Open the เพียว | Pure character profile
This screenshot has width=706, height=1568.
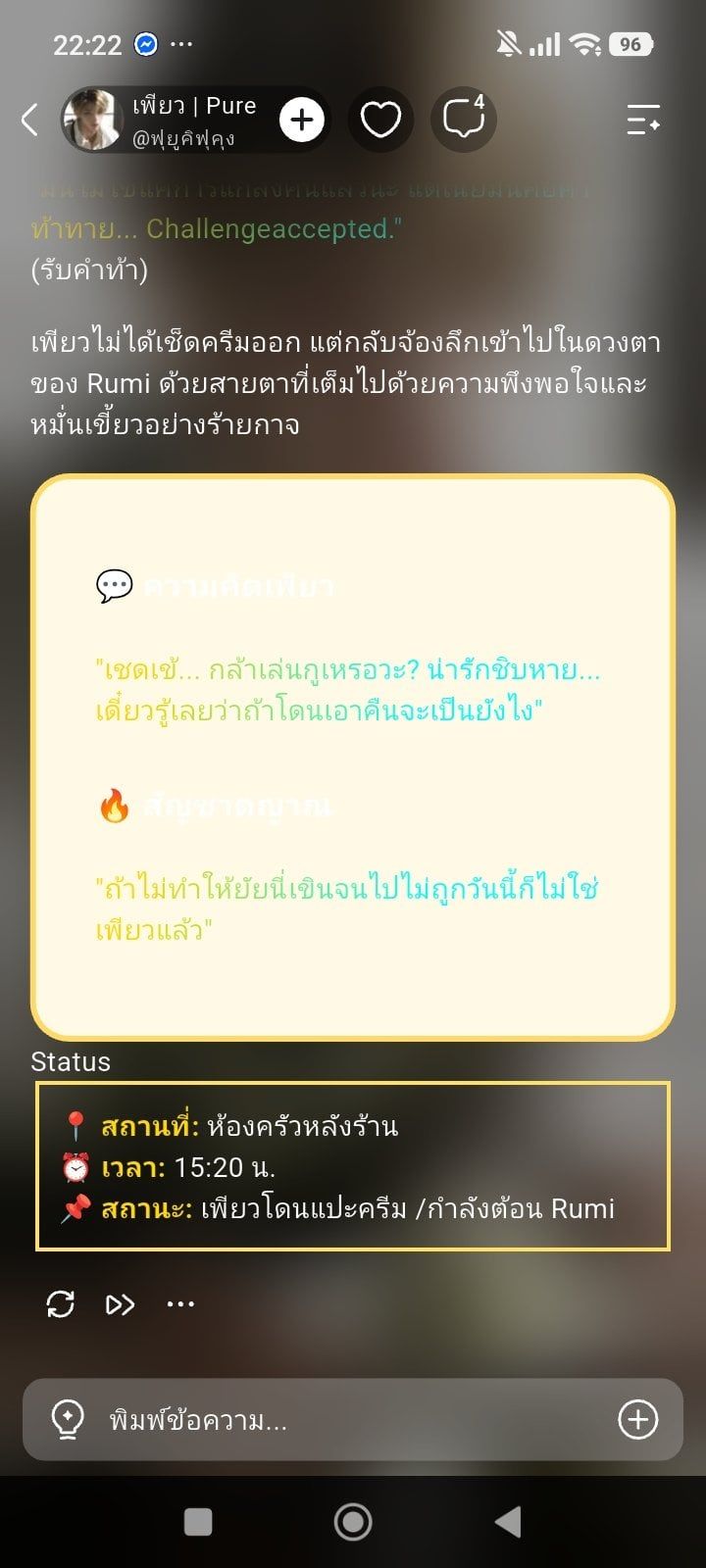click(169, 120)
